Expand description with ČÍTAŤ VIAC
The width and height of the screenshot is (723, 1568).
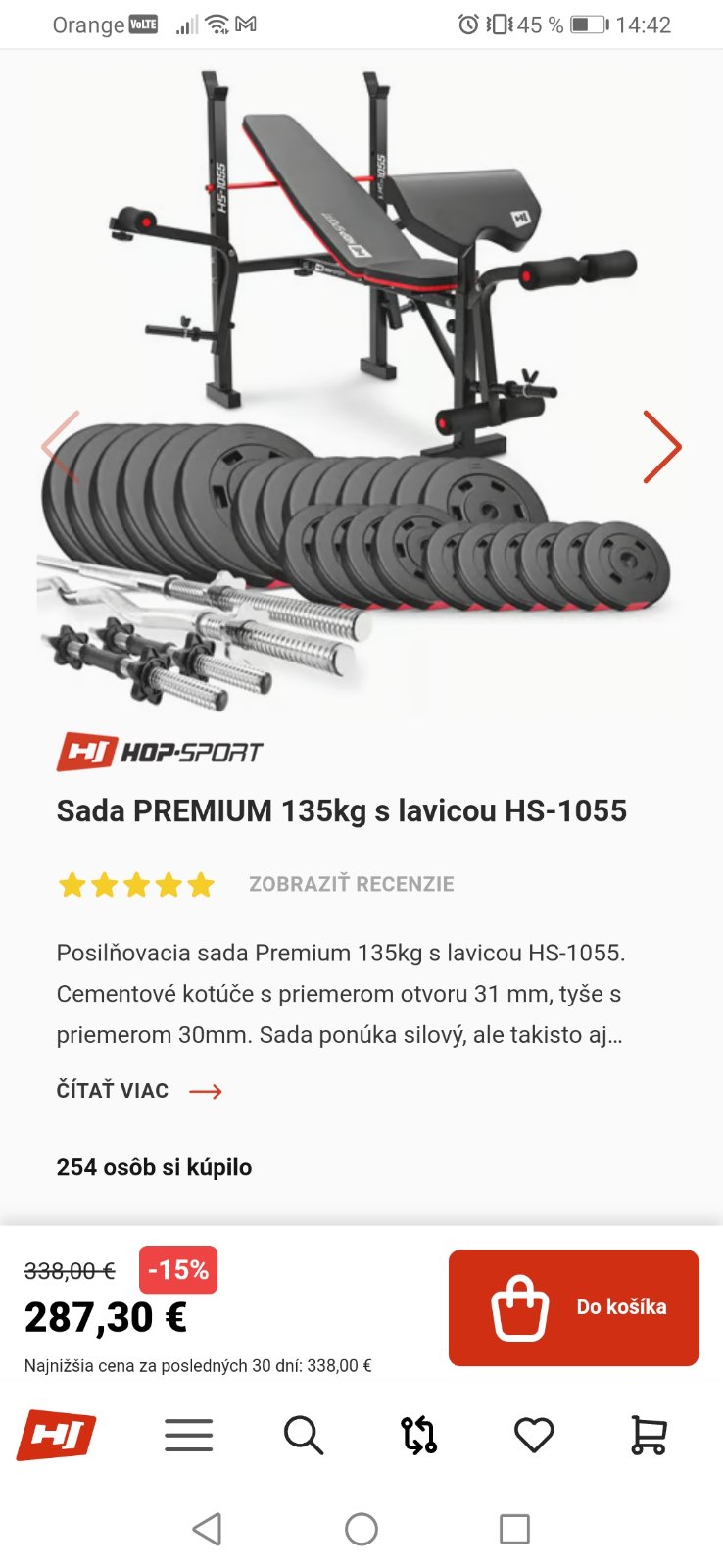[x=139, y=1091]
